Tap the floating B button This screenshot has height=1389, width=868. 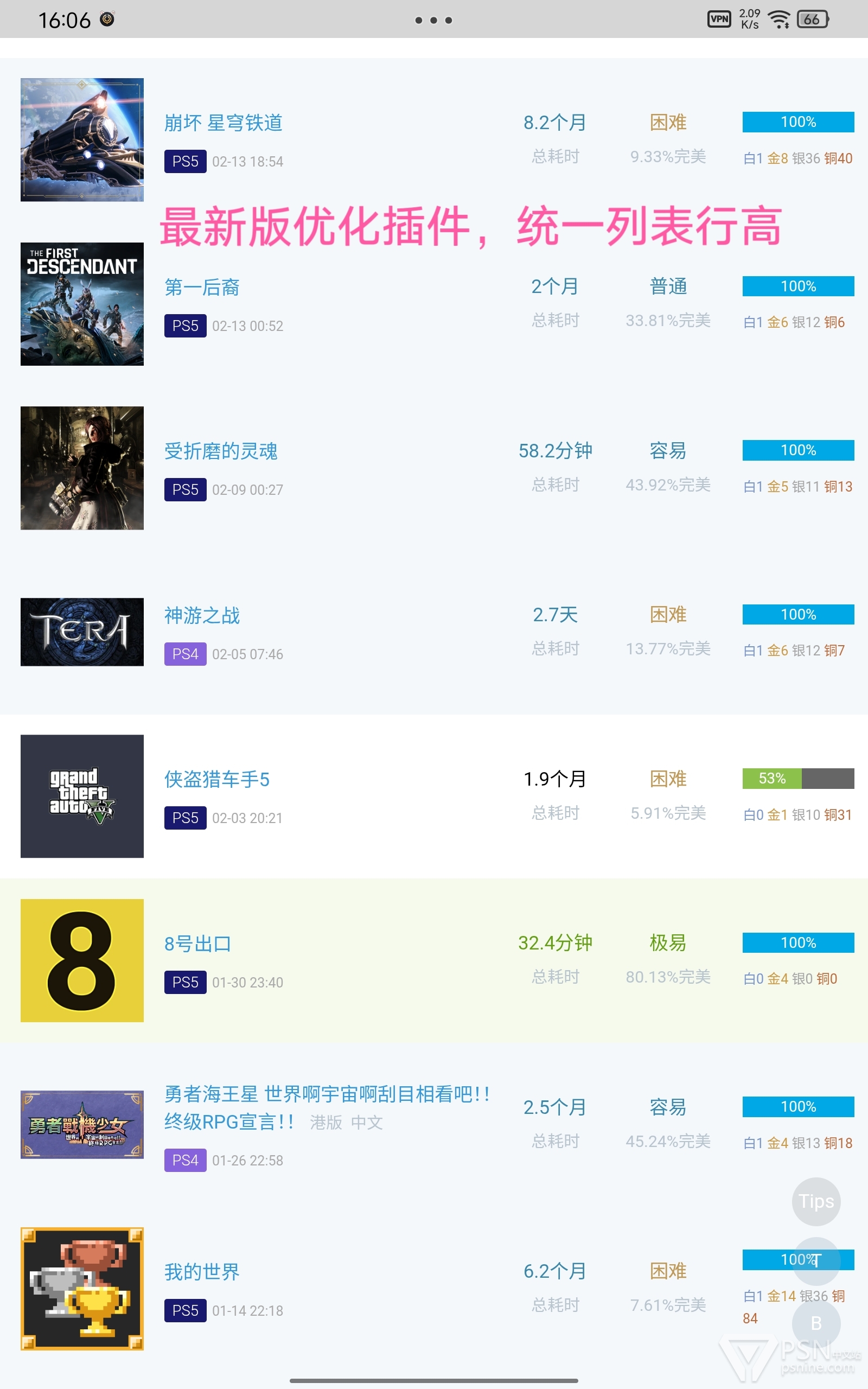[816, 1323]
